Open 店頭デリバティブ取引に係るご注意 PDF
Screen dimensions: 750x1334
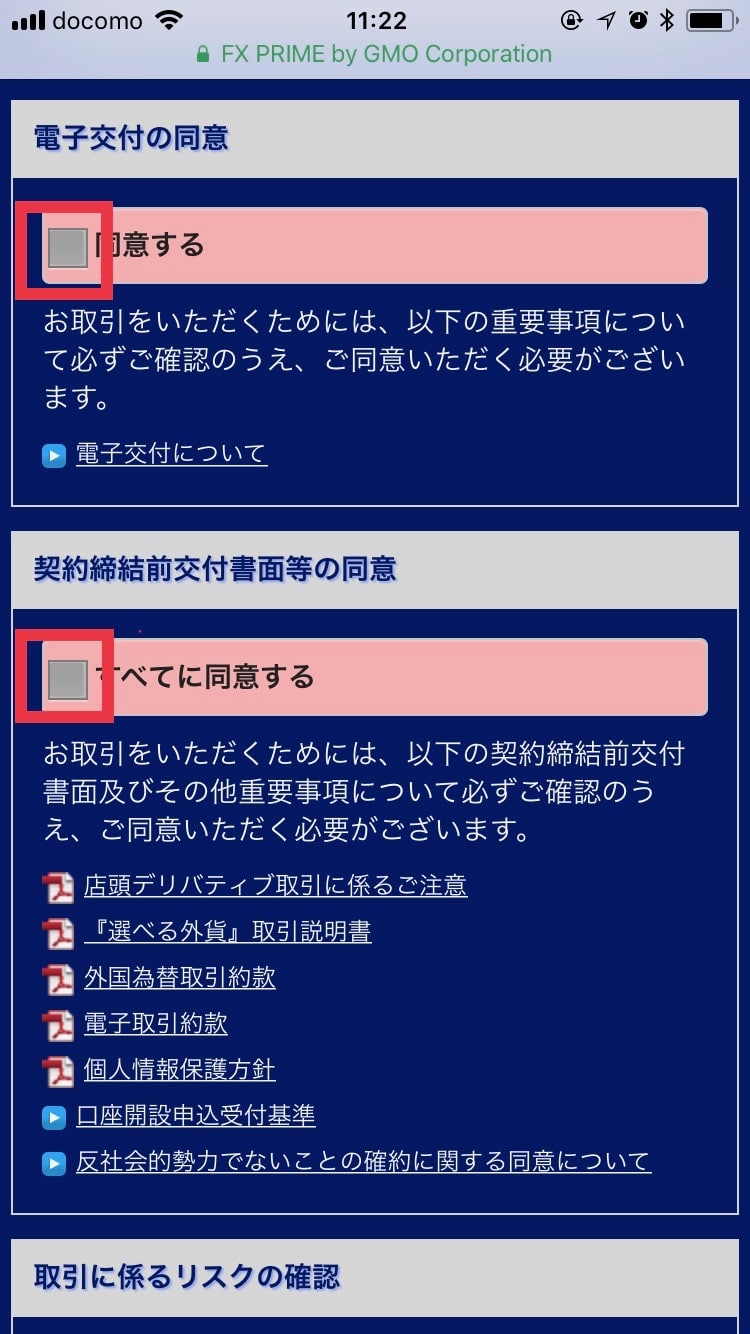pyautogui.click(x=275, y=885)
